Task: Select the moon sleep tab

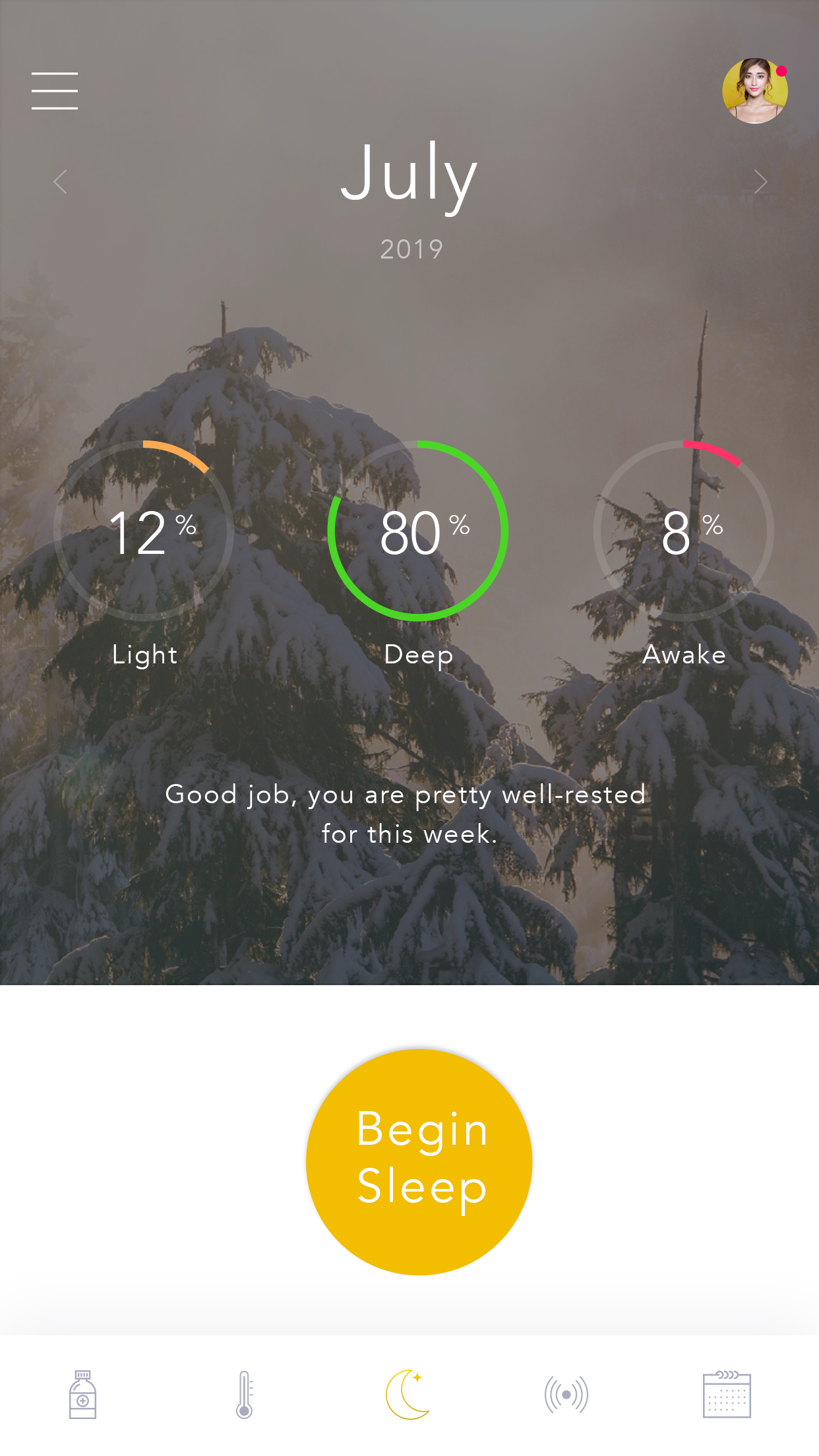Action: point(408,1394)
